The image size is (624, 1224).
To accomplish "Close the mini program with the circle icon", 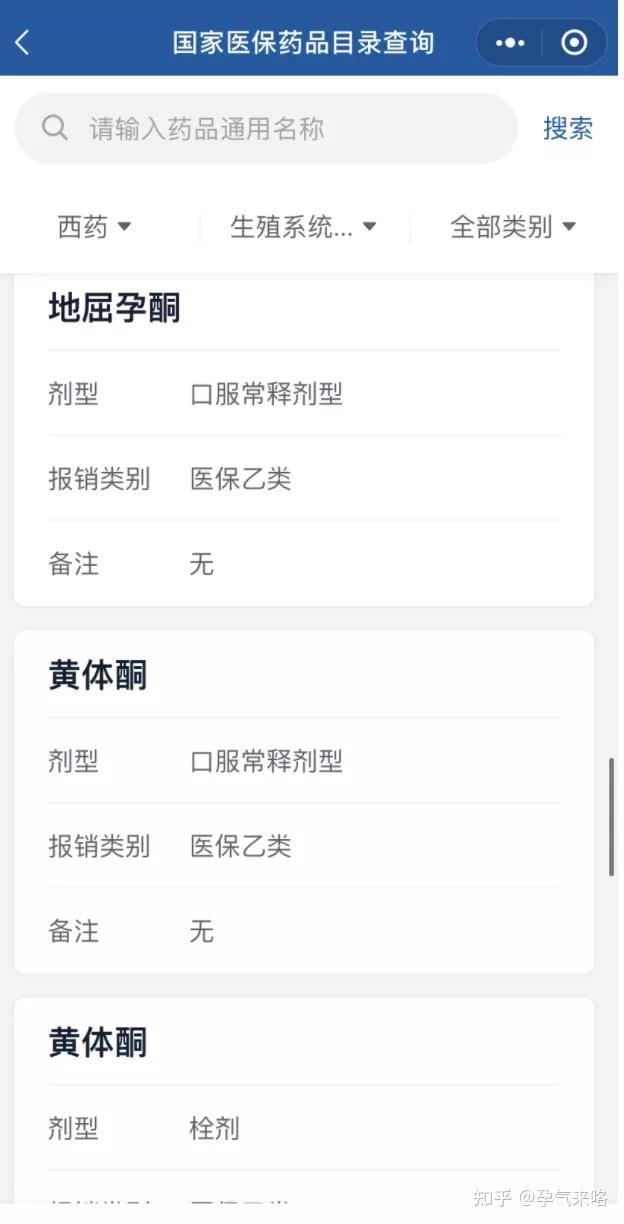I will 574,42.
